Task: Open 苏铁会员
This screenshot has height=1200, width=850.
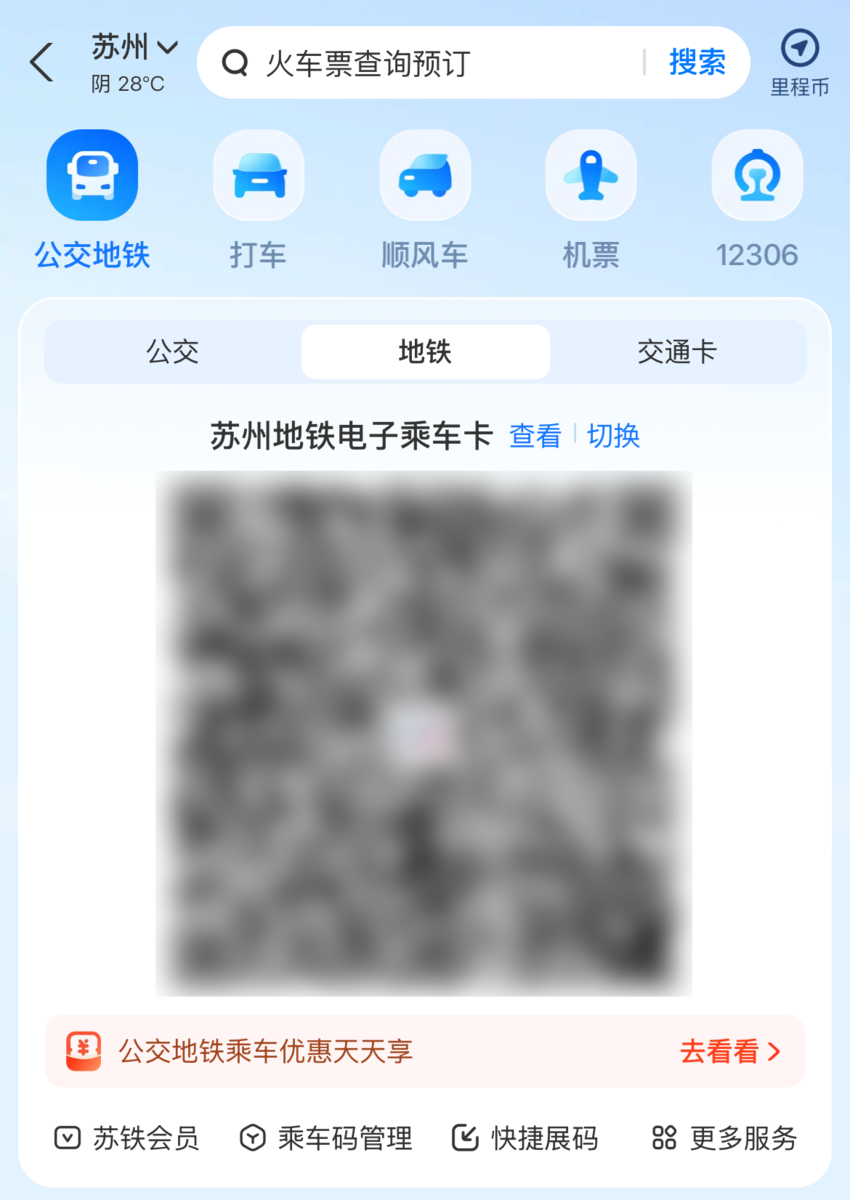Action: coord(127,1138)
